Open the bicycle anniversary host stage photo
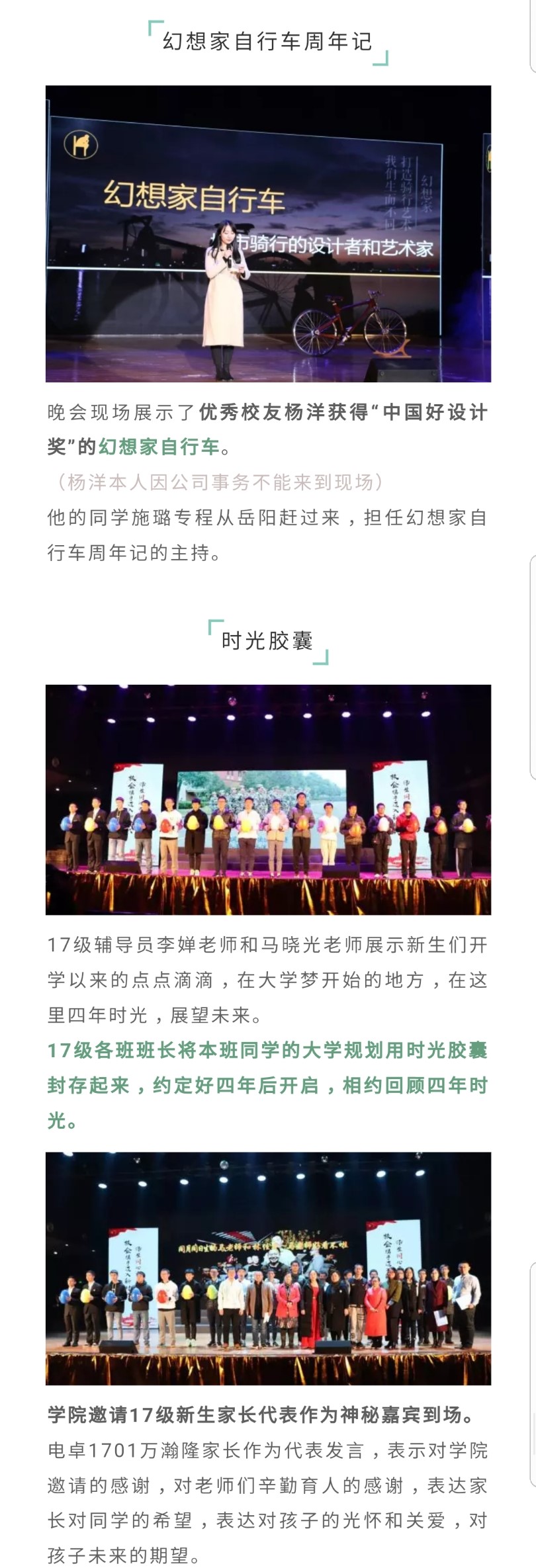 tap(268, 234)
